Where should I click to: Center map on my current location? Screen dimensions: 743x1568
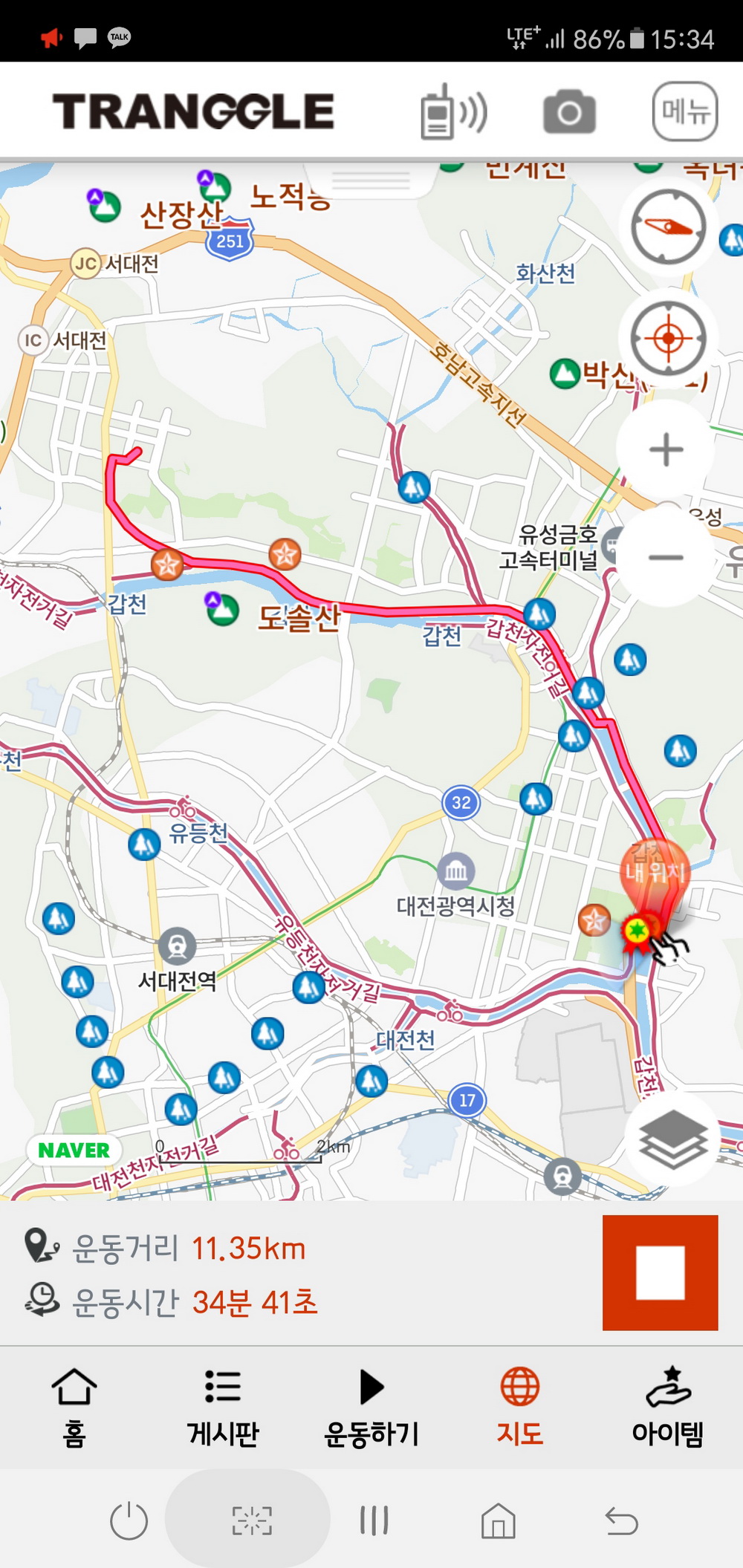(x=667, y=339)
